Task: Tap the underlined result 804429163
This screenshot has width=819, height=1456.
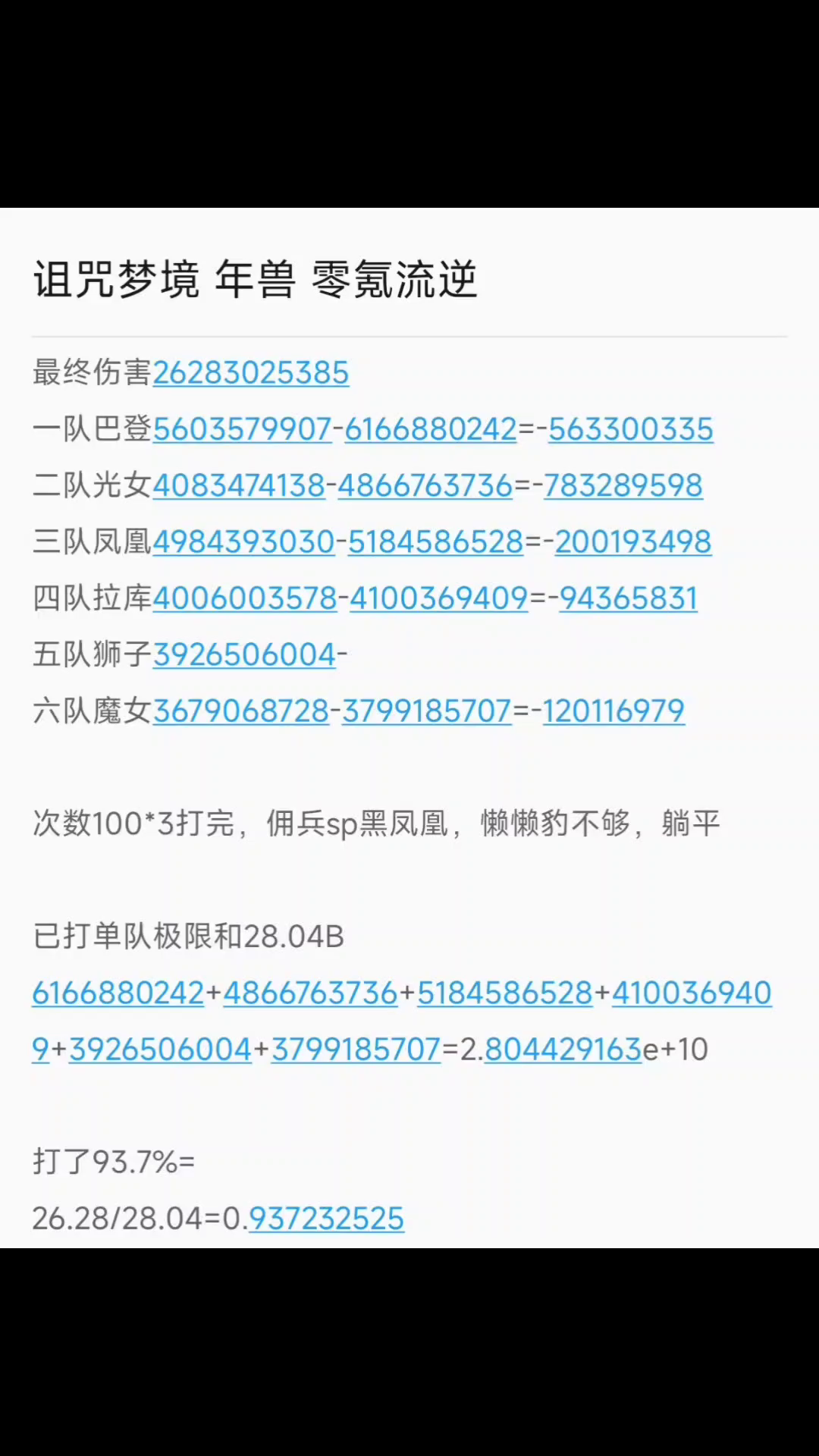Action: click(x=563, y=1050)
